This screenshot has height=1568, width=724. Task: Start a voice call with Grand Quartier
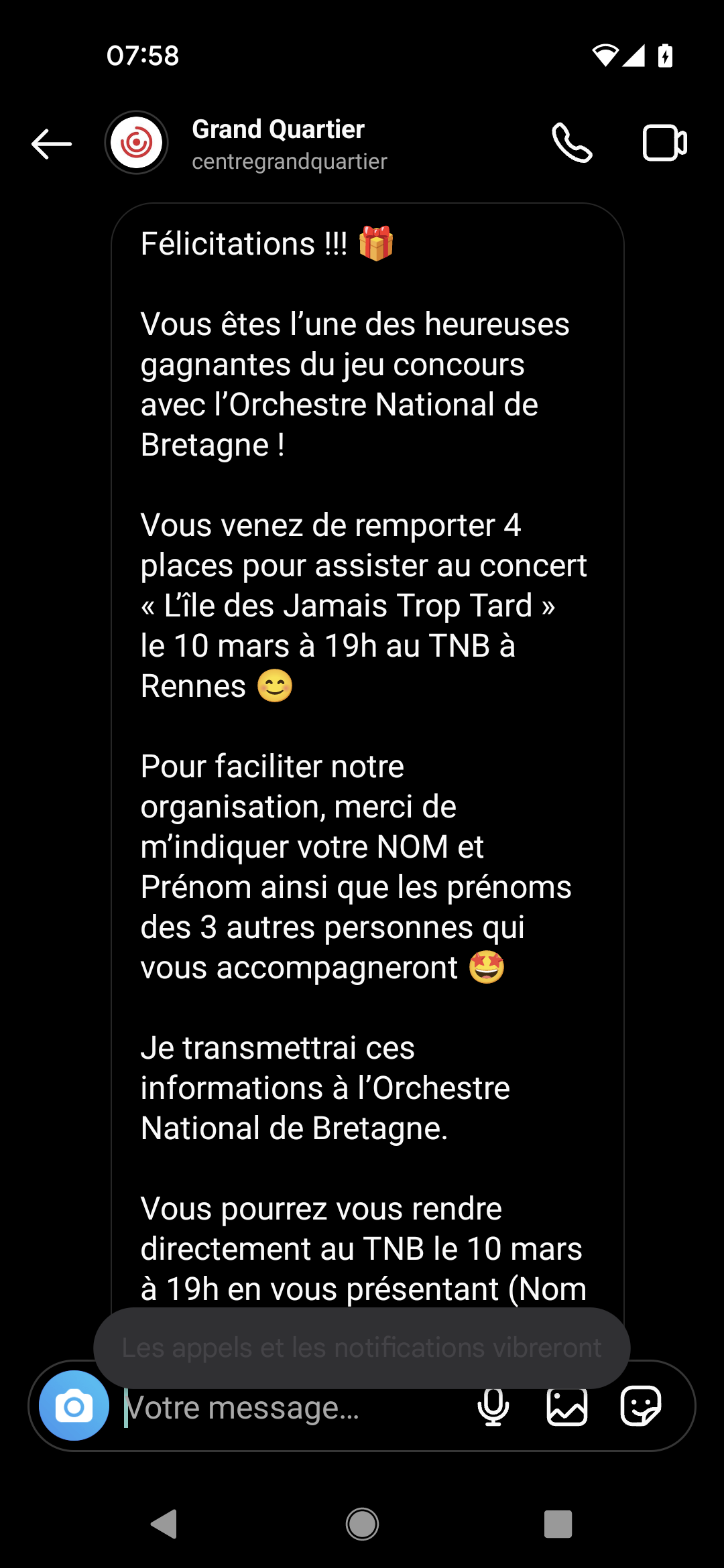pos(572,143)
